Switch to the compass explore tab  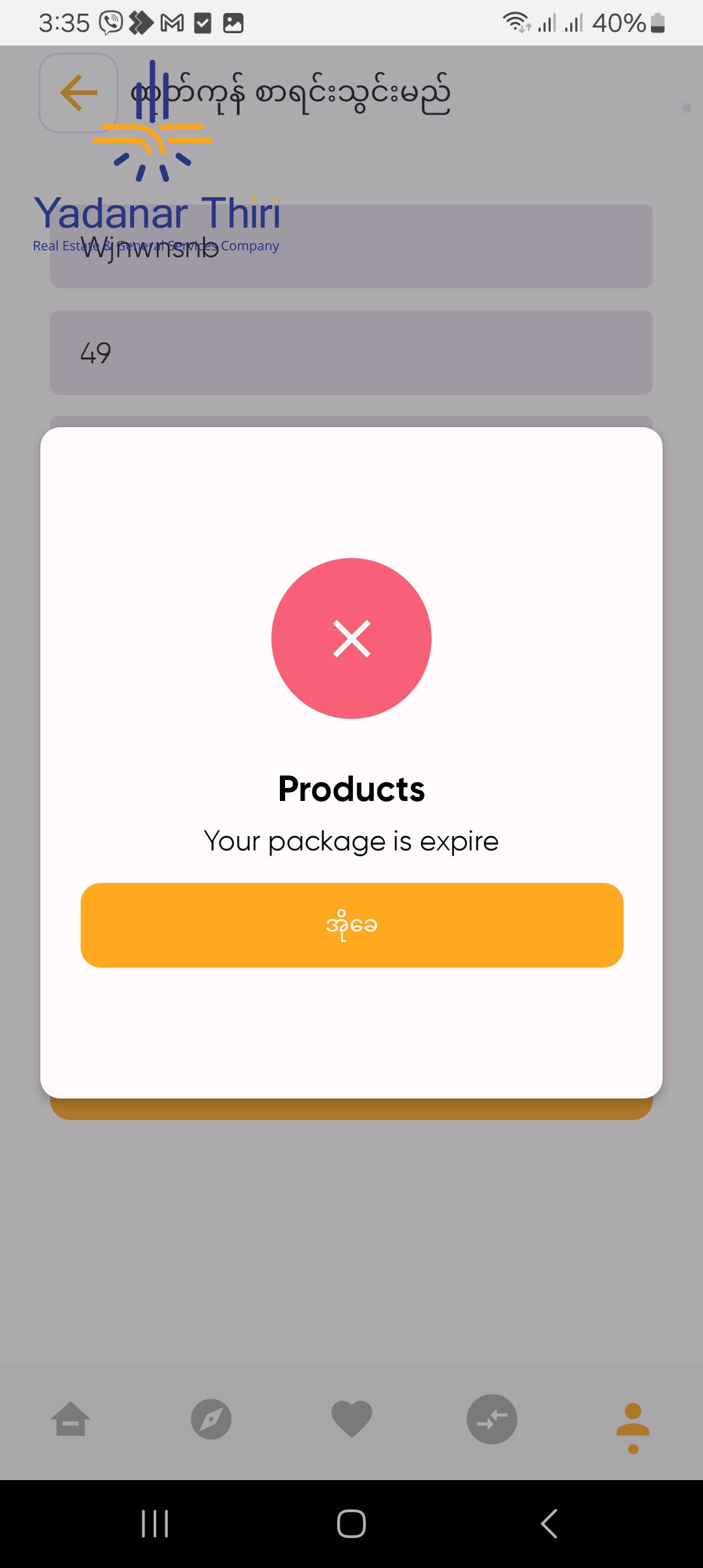pos(211,1419)
